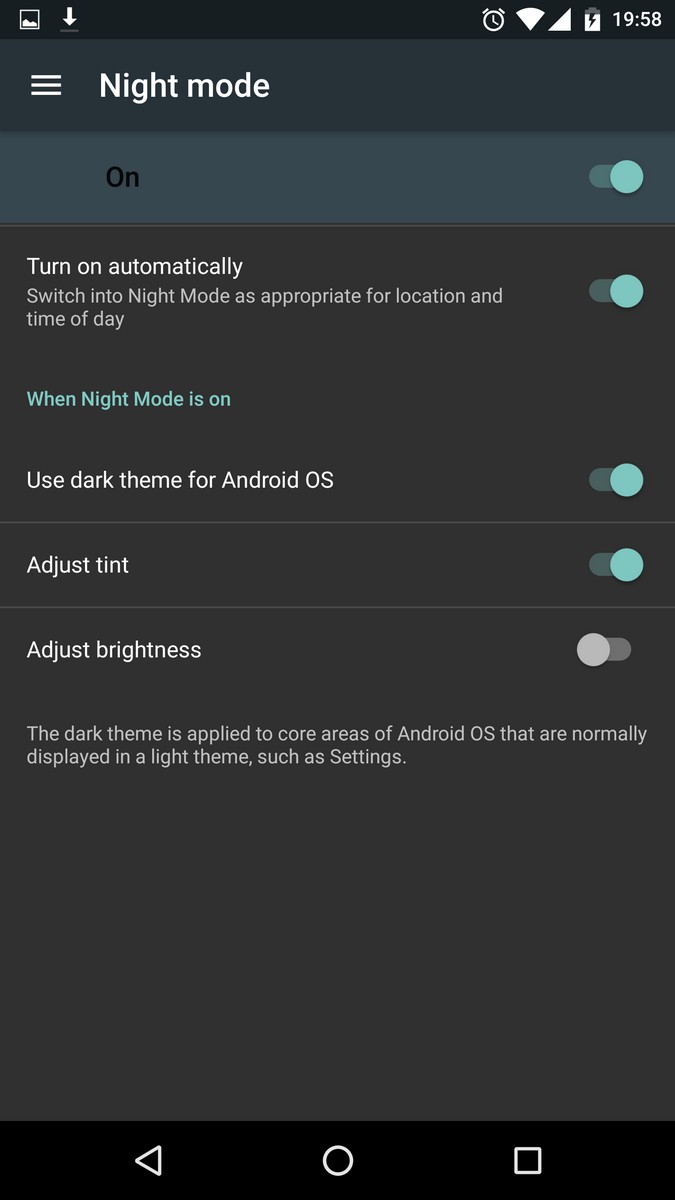Enable Adjust brightness
This screenshot has width=675, height=1200.
(604, 650)
